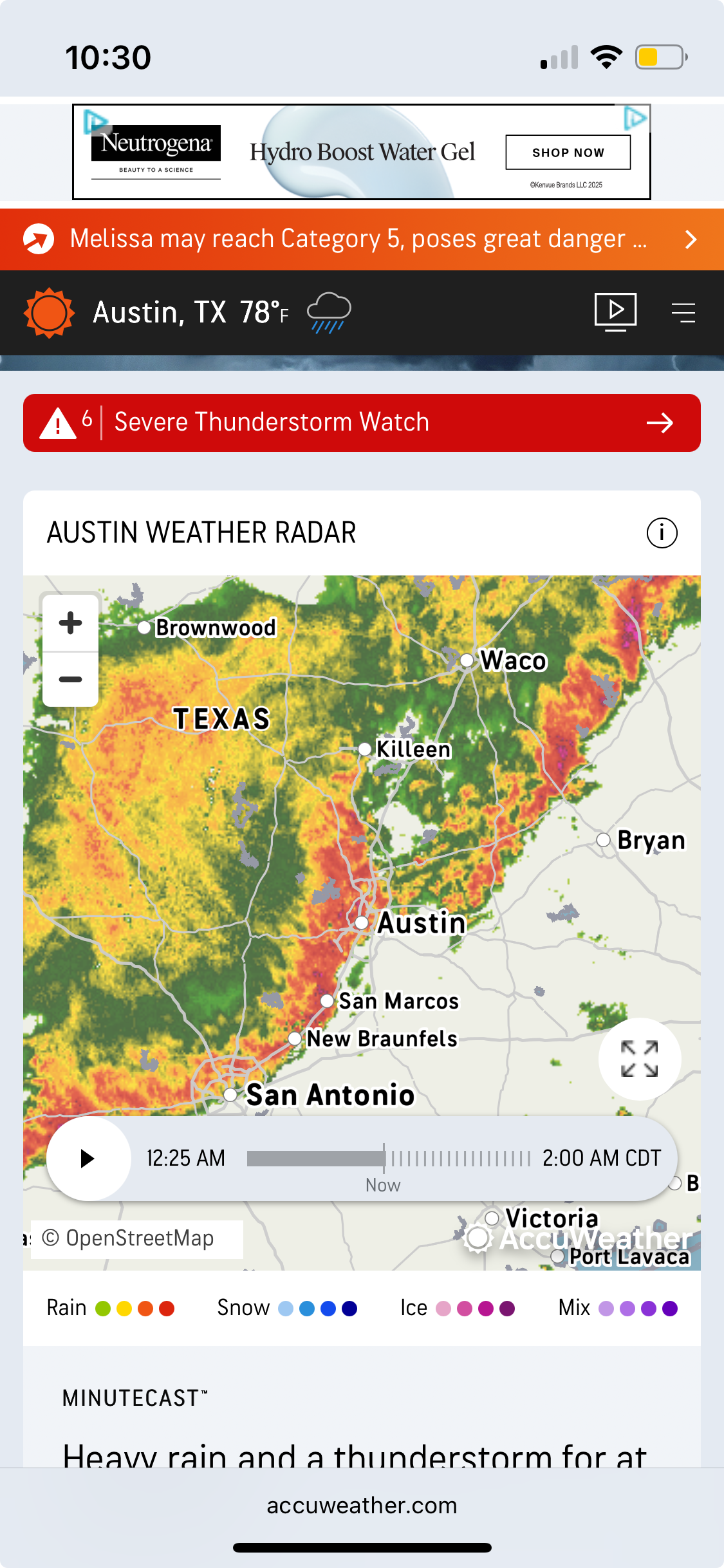Tap the accuweather.com address bar
Image resolution: width=724 pixels, height=1568 pixels.
click(x=362, y=1506)
